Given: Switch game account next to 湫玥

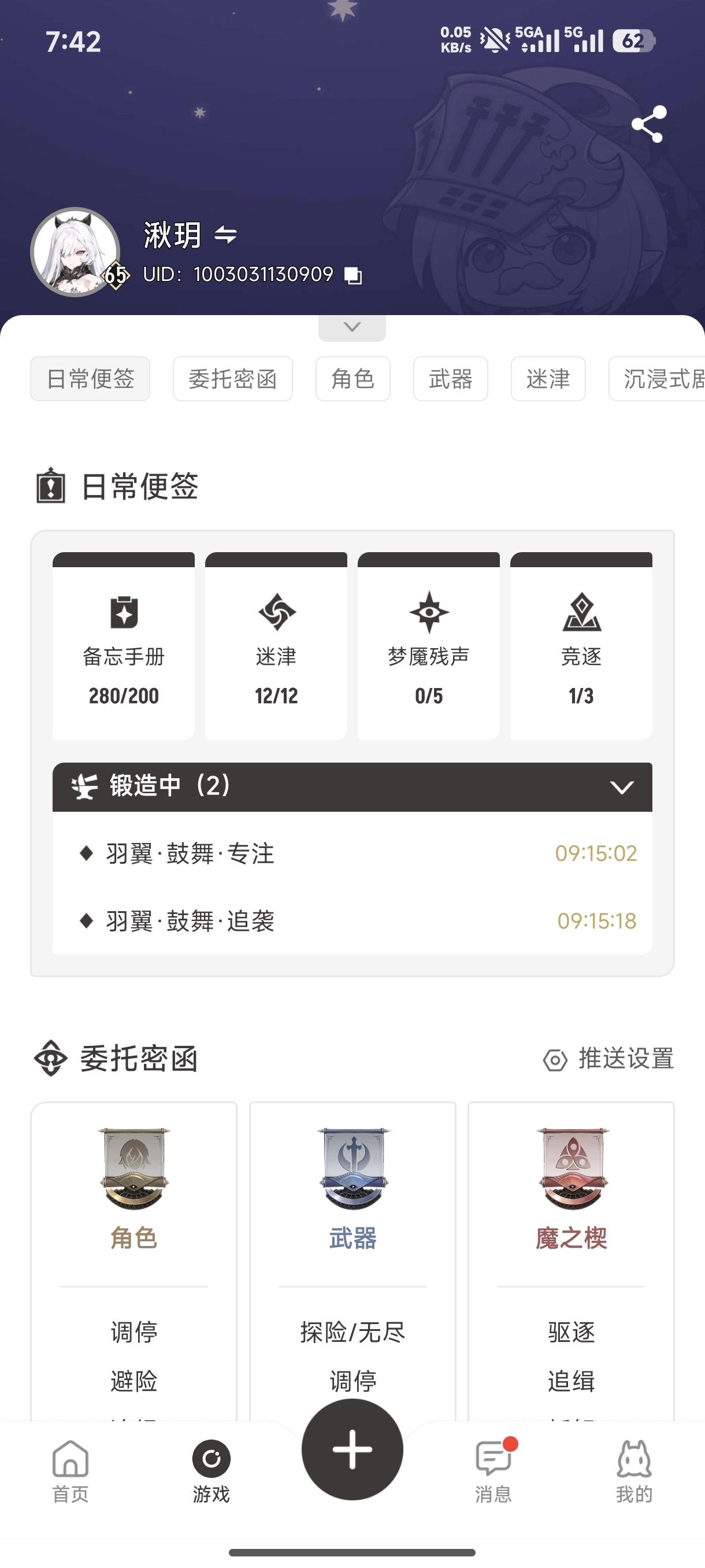Looking at the screenshot, I should point(226,234).
